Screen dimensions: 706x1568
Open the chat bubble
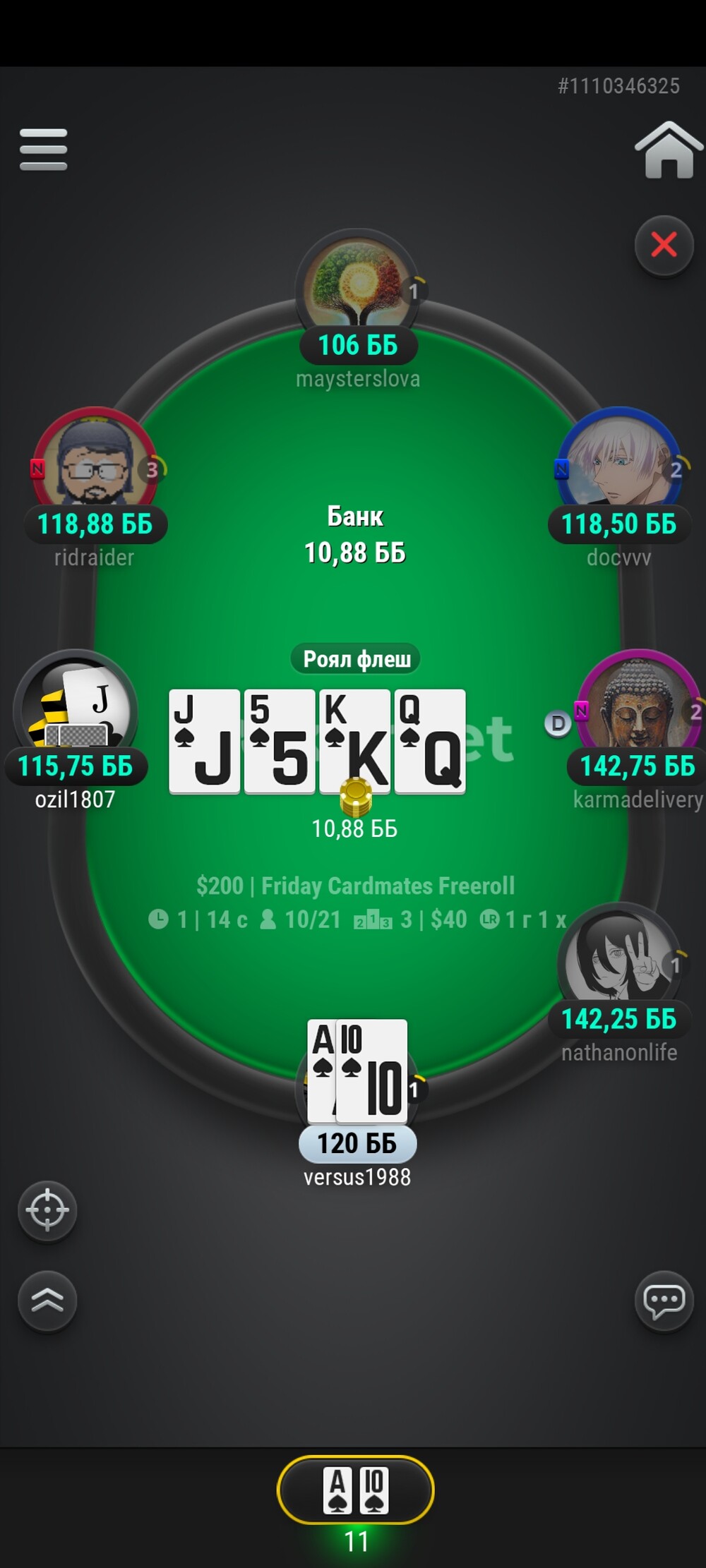point(664,1301)
